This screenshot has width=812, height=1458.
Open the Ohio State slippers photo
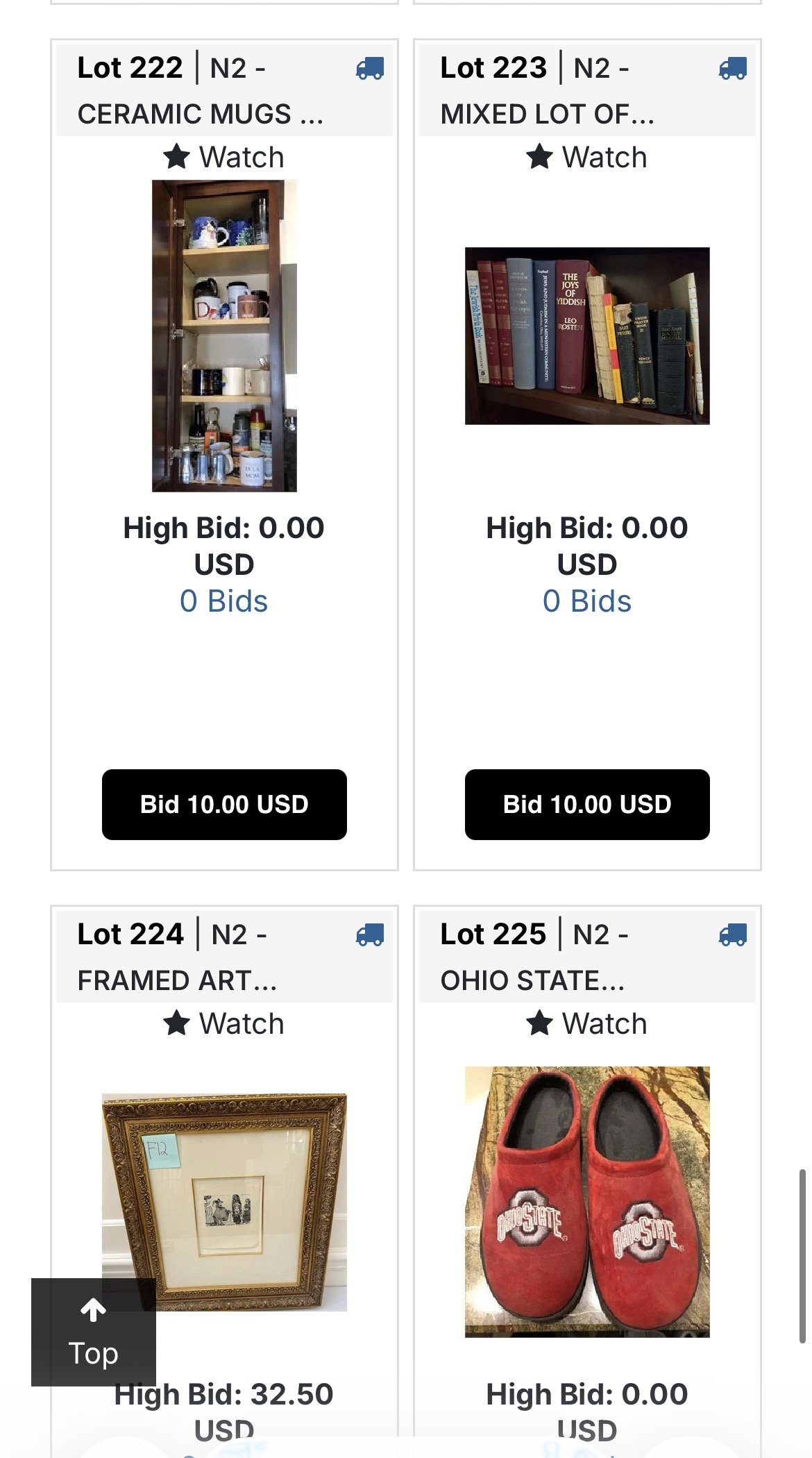pyautogui.click(x=587, y=1202)
